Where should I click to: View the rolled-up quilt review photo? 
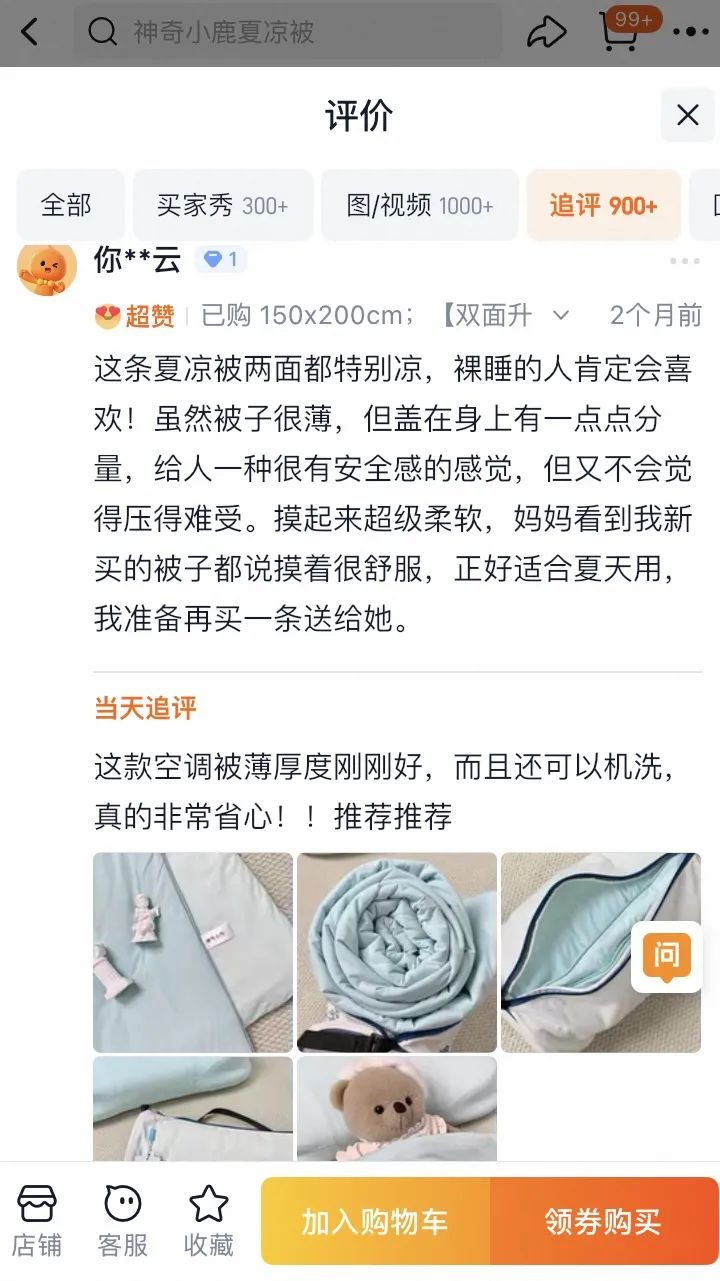(396, 951)
